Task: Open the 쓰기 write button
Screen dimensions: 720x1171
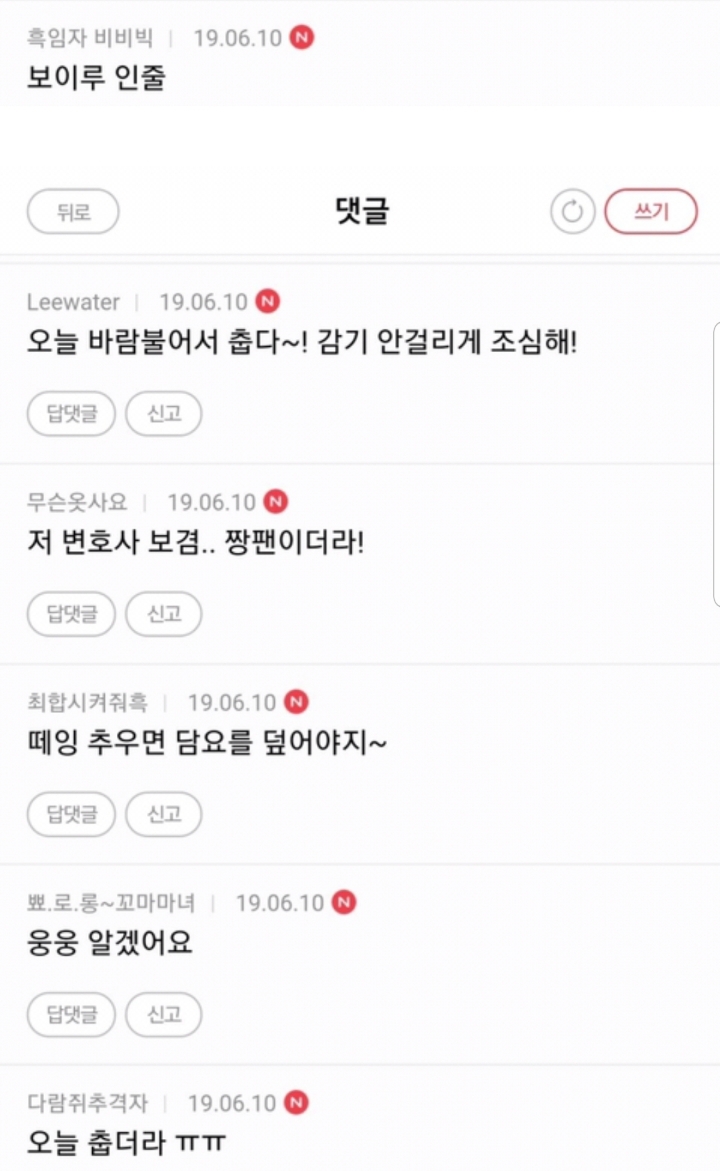Action: pos(651,211)
